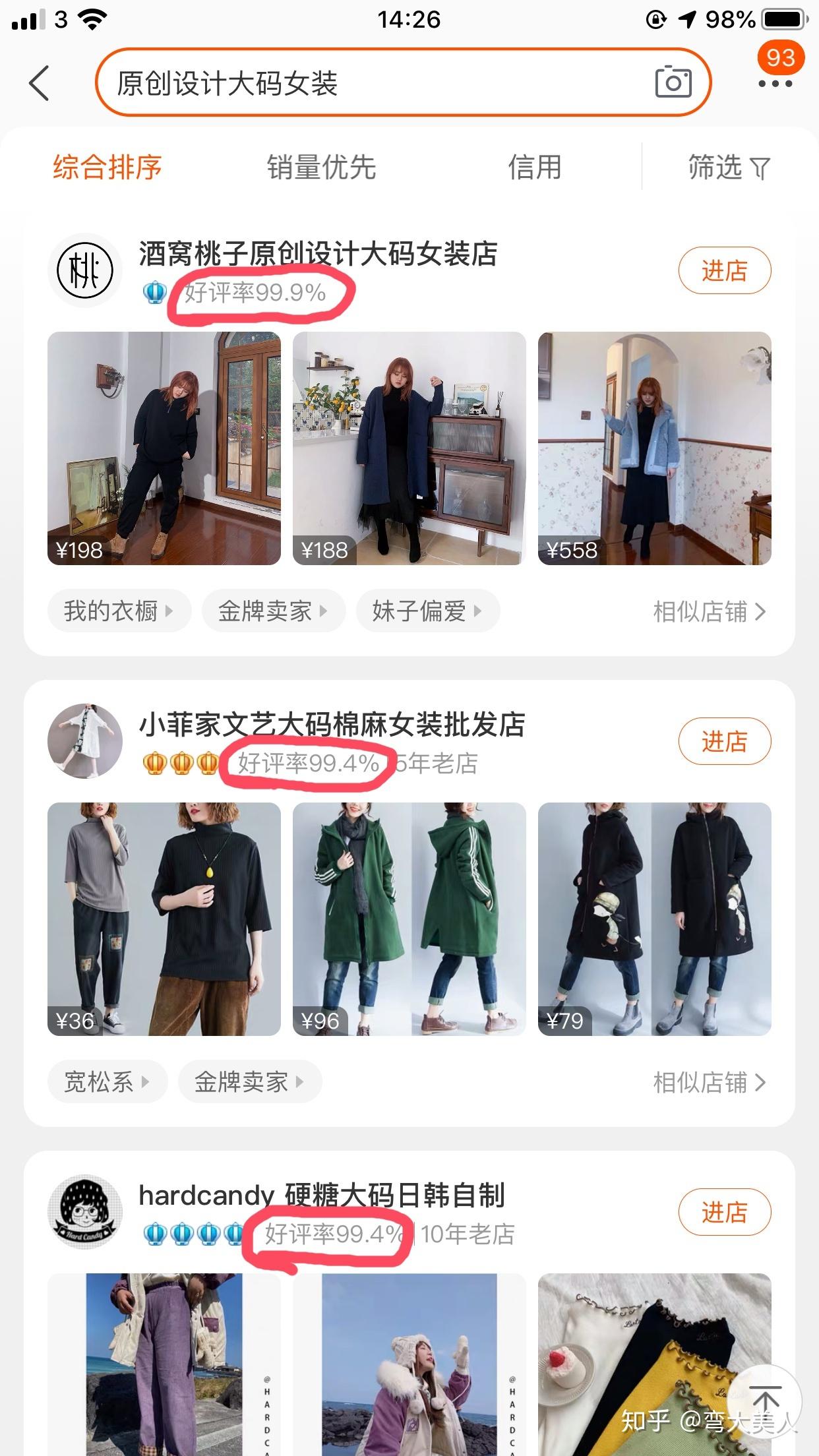View the ¥558 blue jacket product

[655, 448]
